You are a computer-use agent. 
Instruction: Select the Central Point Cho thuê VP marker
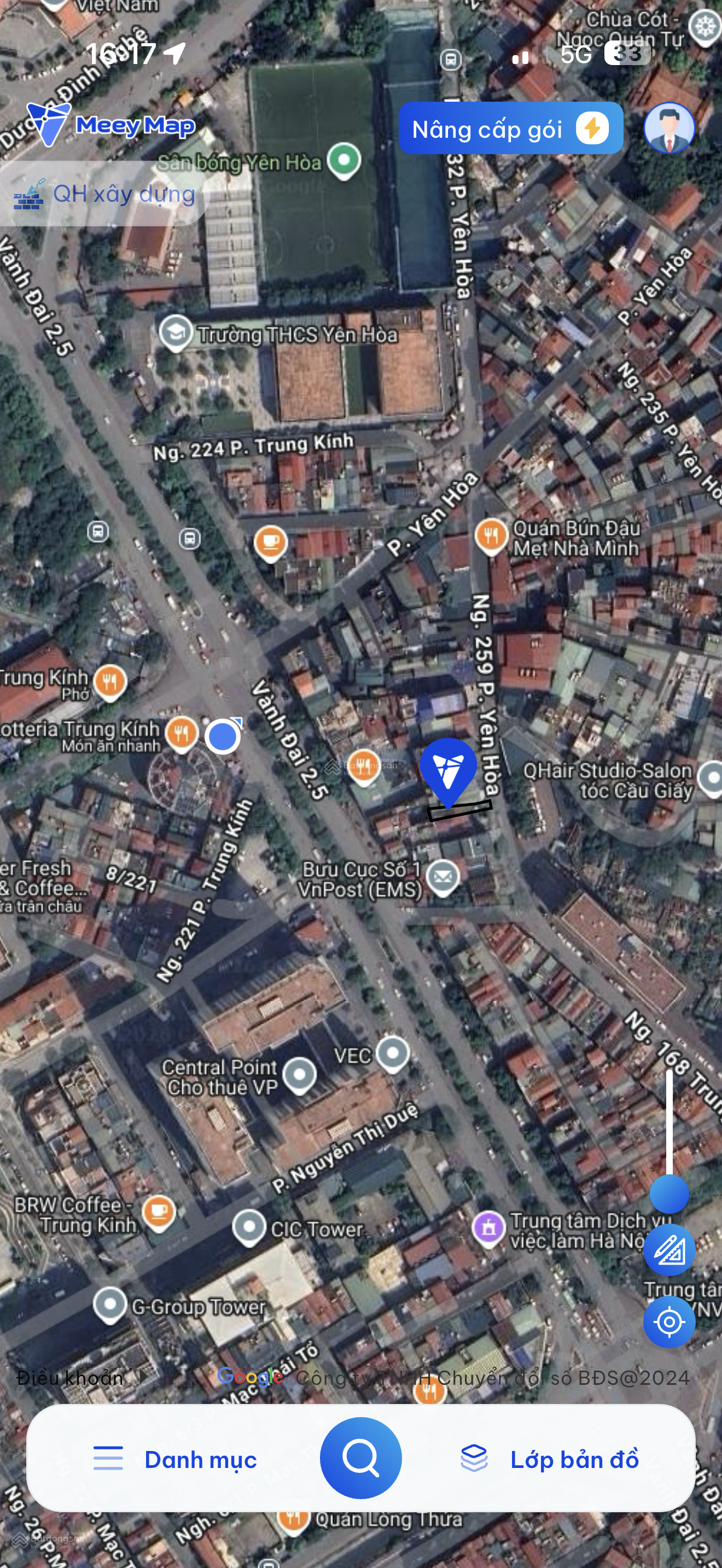coord(300,1074)
